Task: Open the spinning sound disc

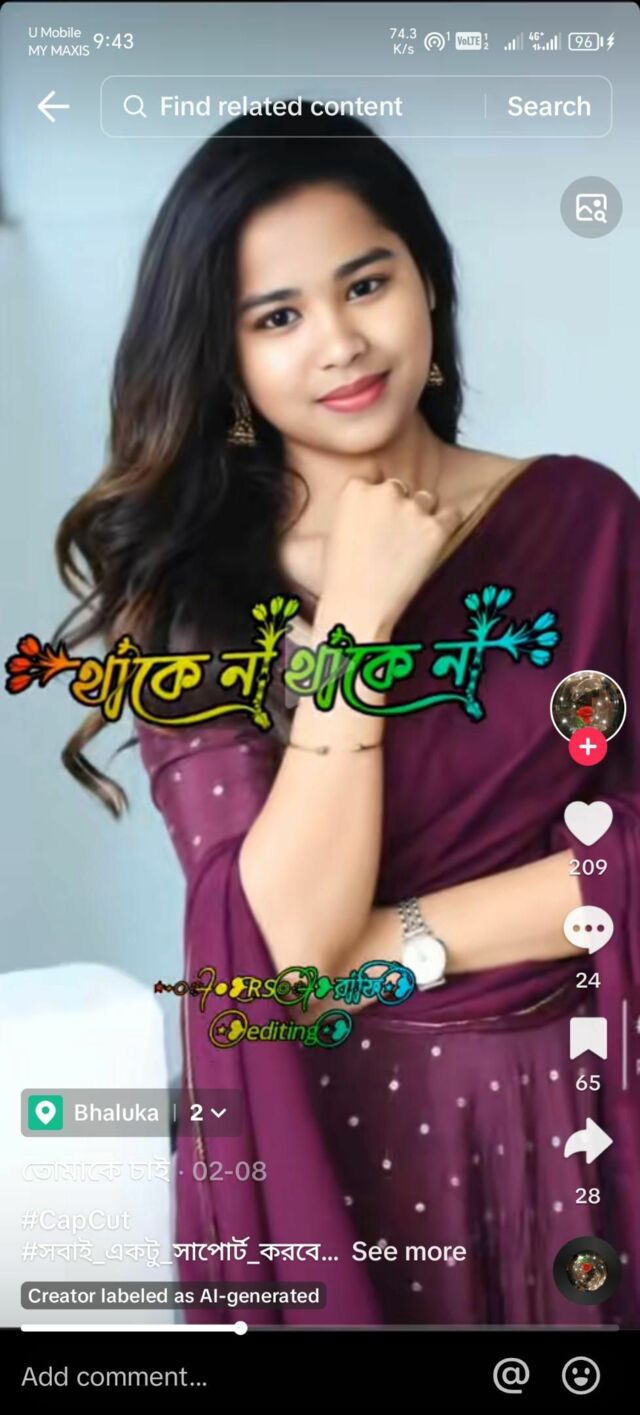Action: 587,1270
